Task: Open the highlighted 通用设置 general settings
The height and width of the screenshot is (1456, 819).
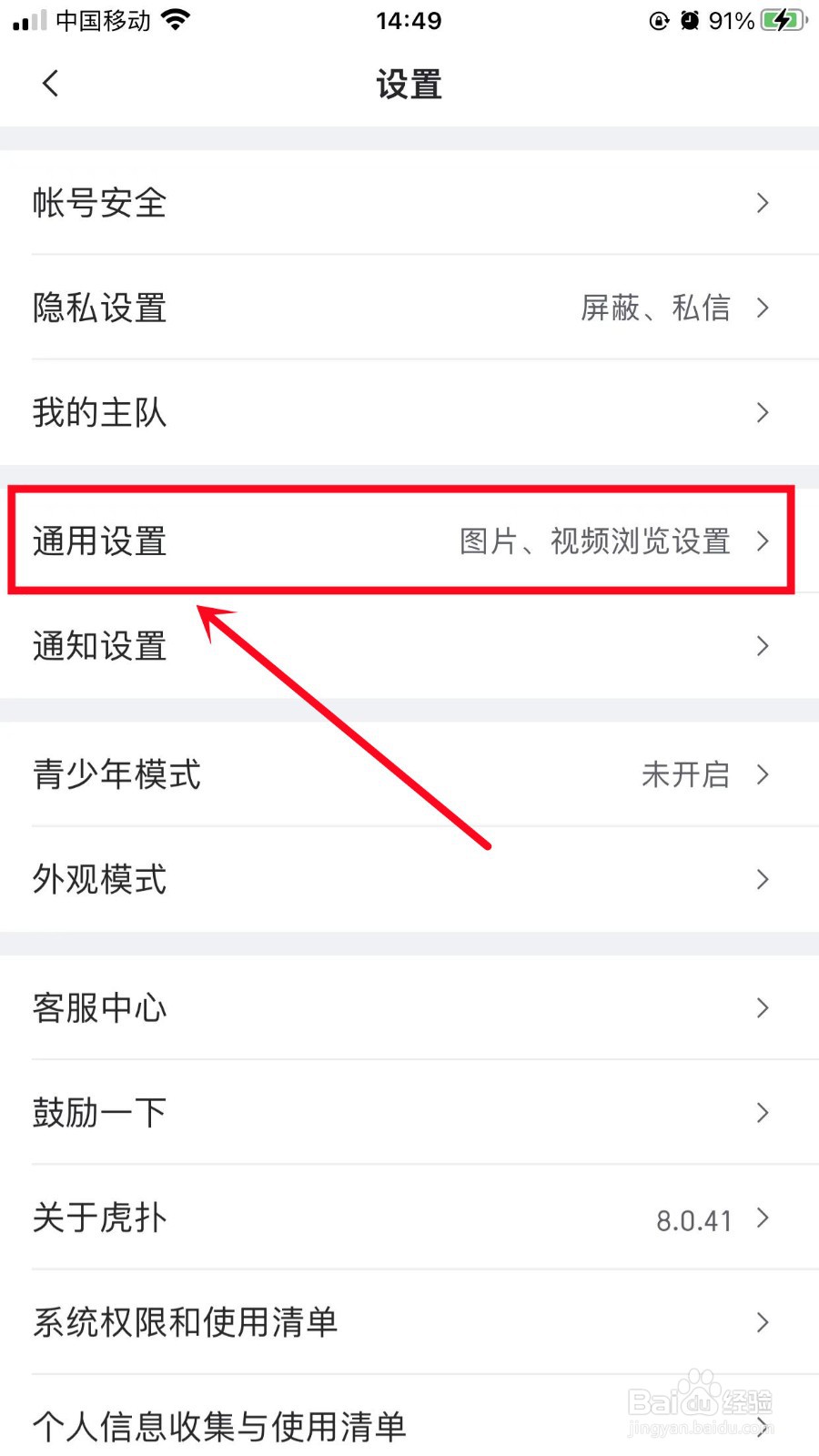Action: (409, 541)
